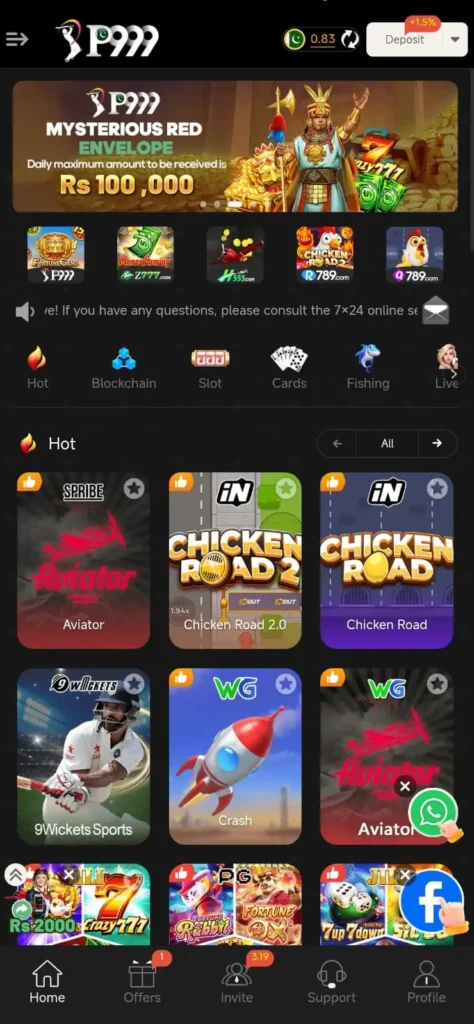Go to the Fishing category

[x=368, y=368]
